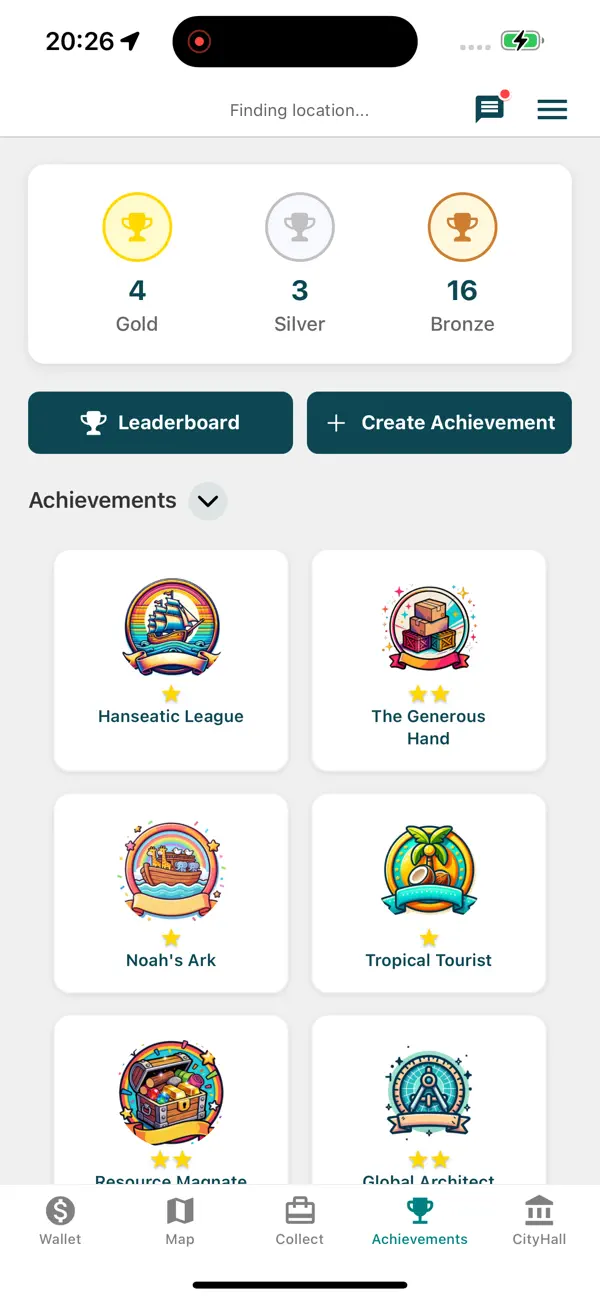The width and height of the screenshot is (600, 1300).
Task: Open the Leaderboard
Action: pyautogui.click(x=160, y=423)
